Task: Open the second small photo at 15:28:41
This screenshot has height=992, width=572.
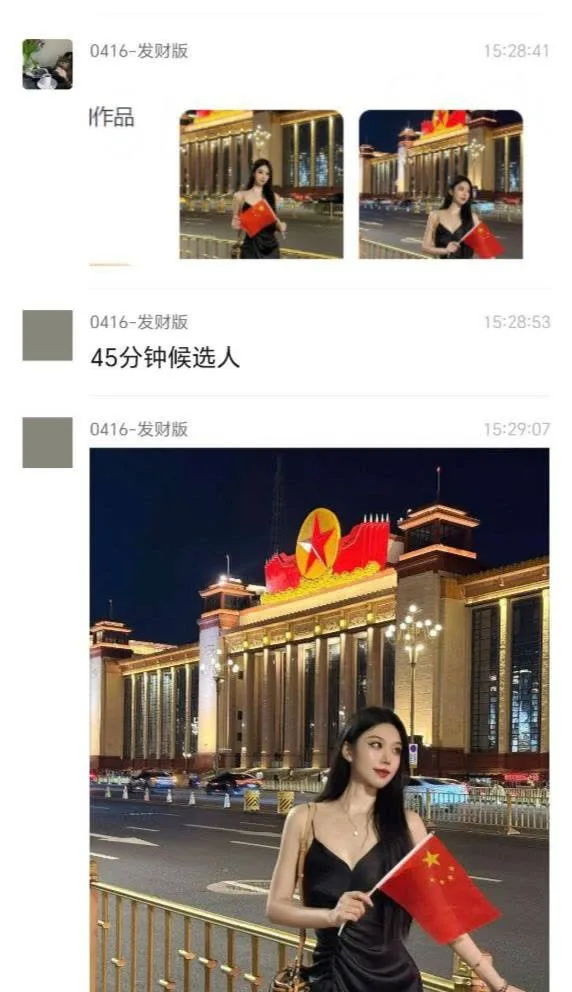Action: tap(441, 184)
